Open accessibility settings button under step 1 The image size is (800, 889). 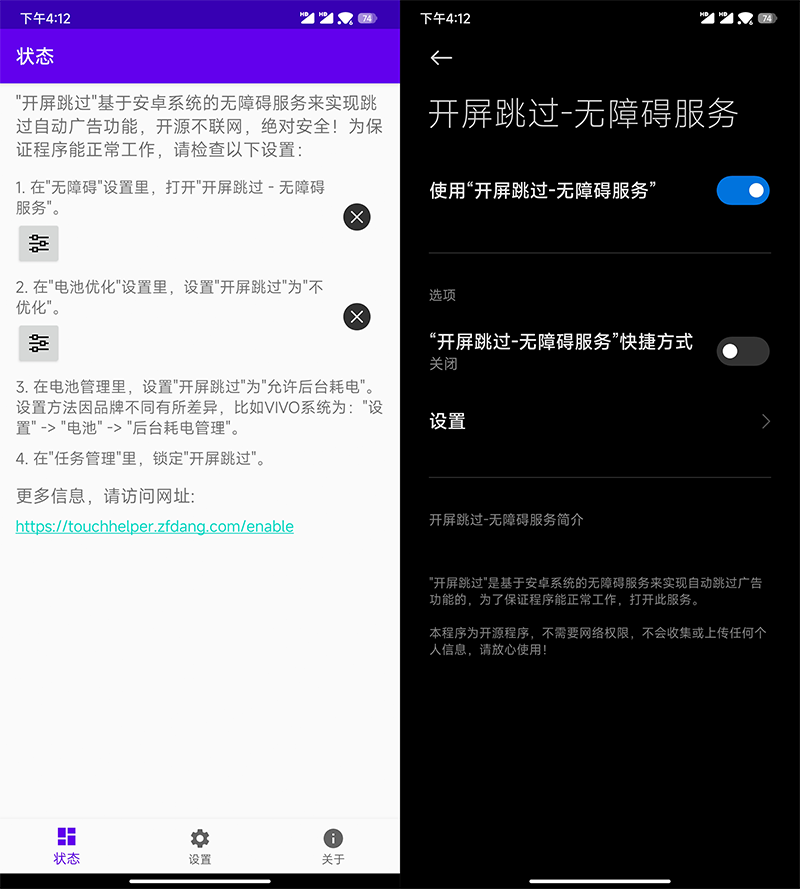(39, 243)
